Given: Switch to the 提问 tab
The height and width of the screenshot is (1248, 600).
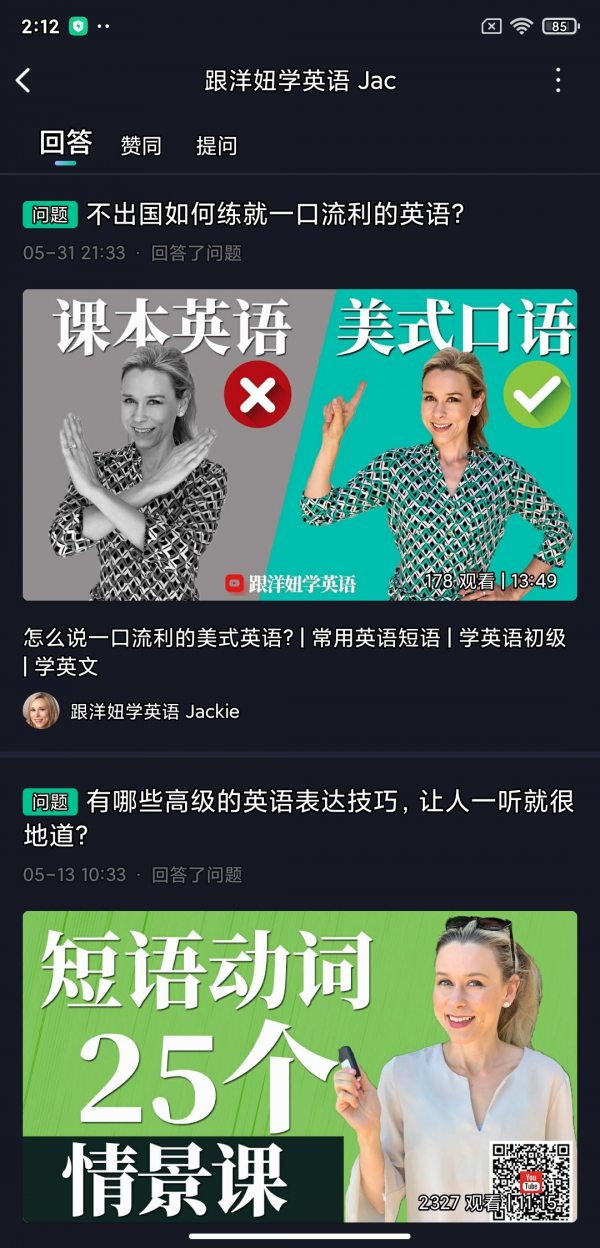Looking at the screenshot, I should [x=216, y=146].
